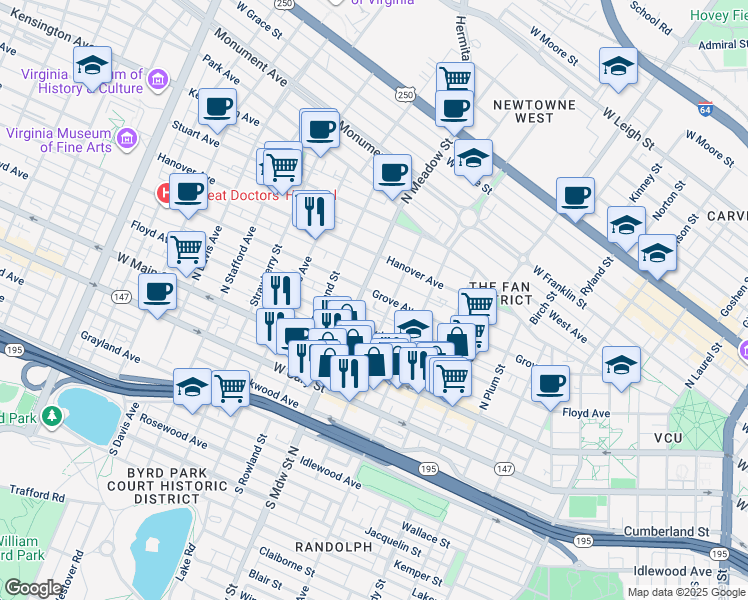
Task: Open the coffee marker on Park Ave
Action: point(217,106)
